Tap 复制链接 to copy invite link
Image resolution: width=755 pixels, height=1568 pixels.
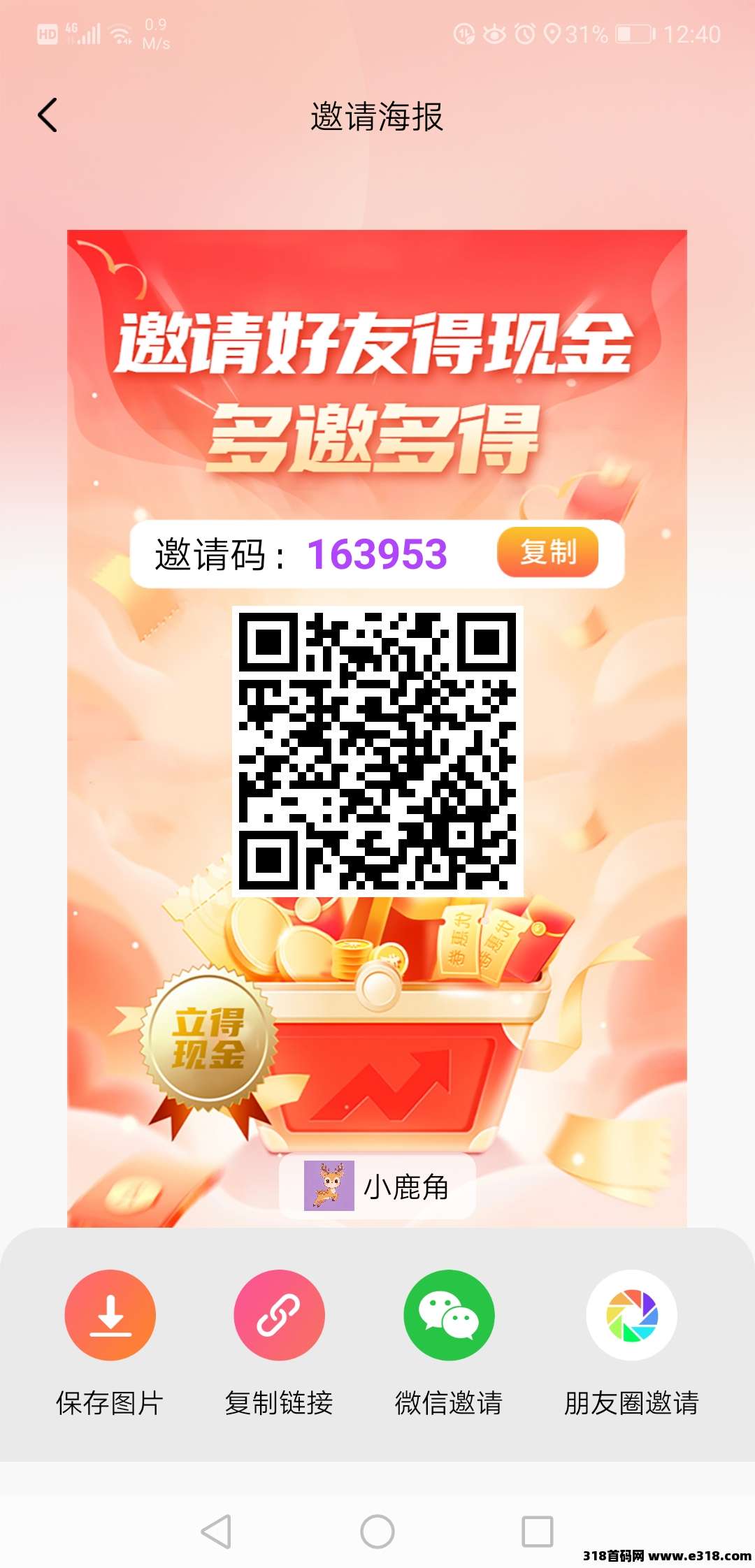(x=279, y=1314)
